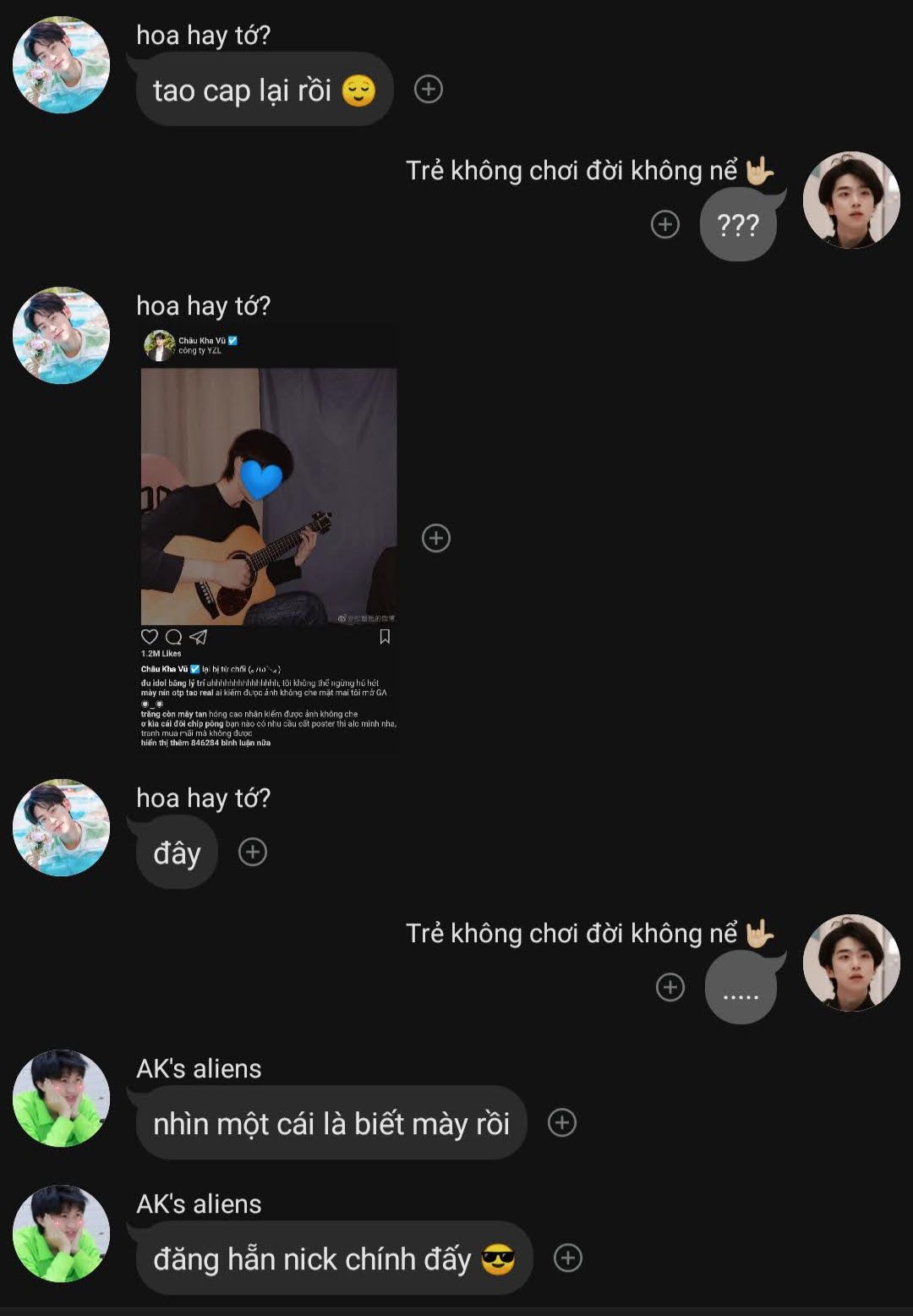Tap plus icon beside the "....." message
This screenshot has width=913, height=1316.
point(670,987)
